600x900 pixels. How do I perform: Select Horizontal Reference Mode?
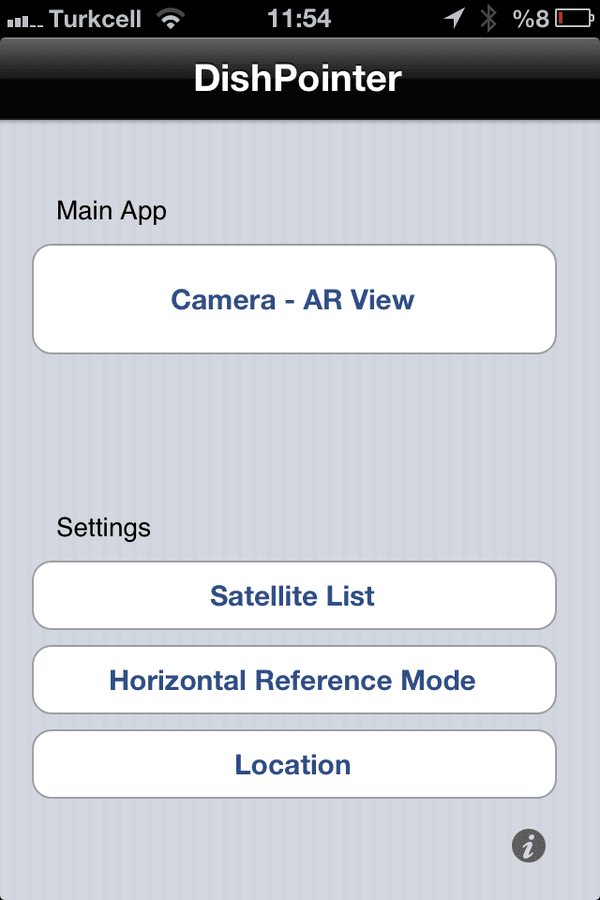click(x=293, y=680)
